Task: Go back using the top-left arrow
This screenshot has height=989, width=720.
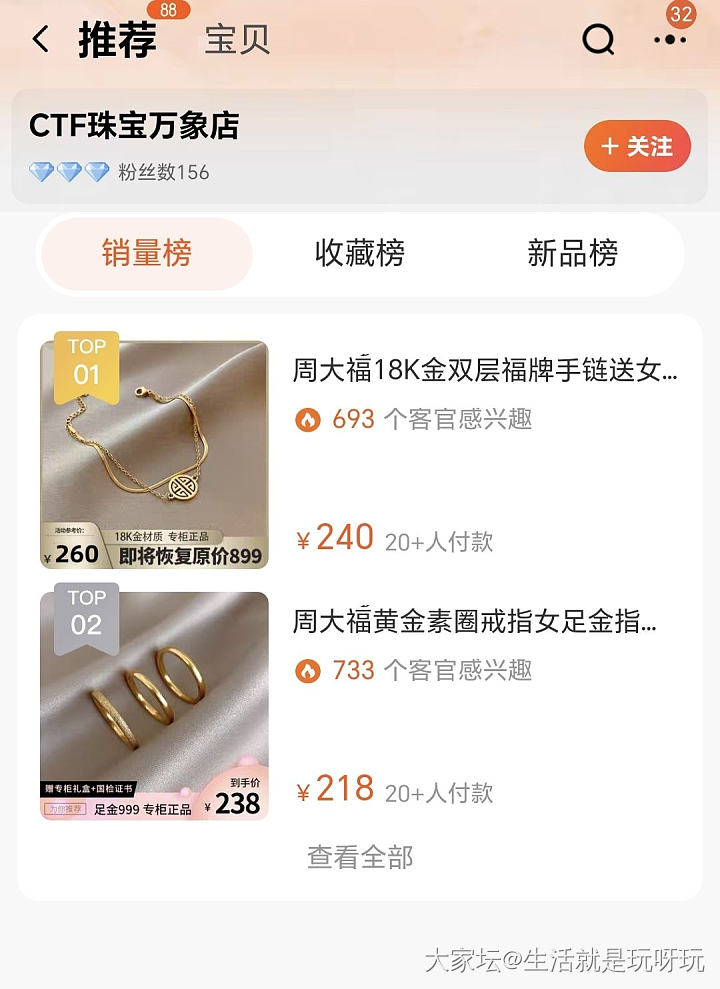Action: (x=40, y=40)
